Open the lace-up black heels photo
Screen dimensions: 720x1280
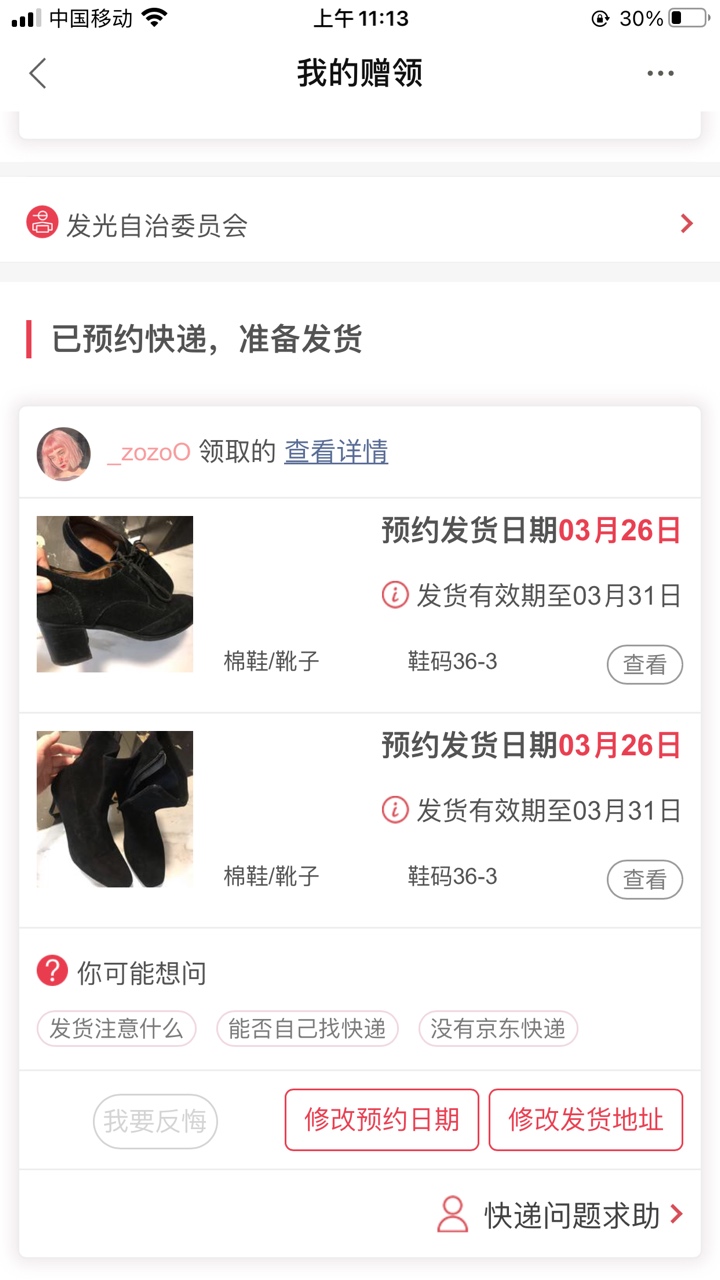tap(115, 594)
